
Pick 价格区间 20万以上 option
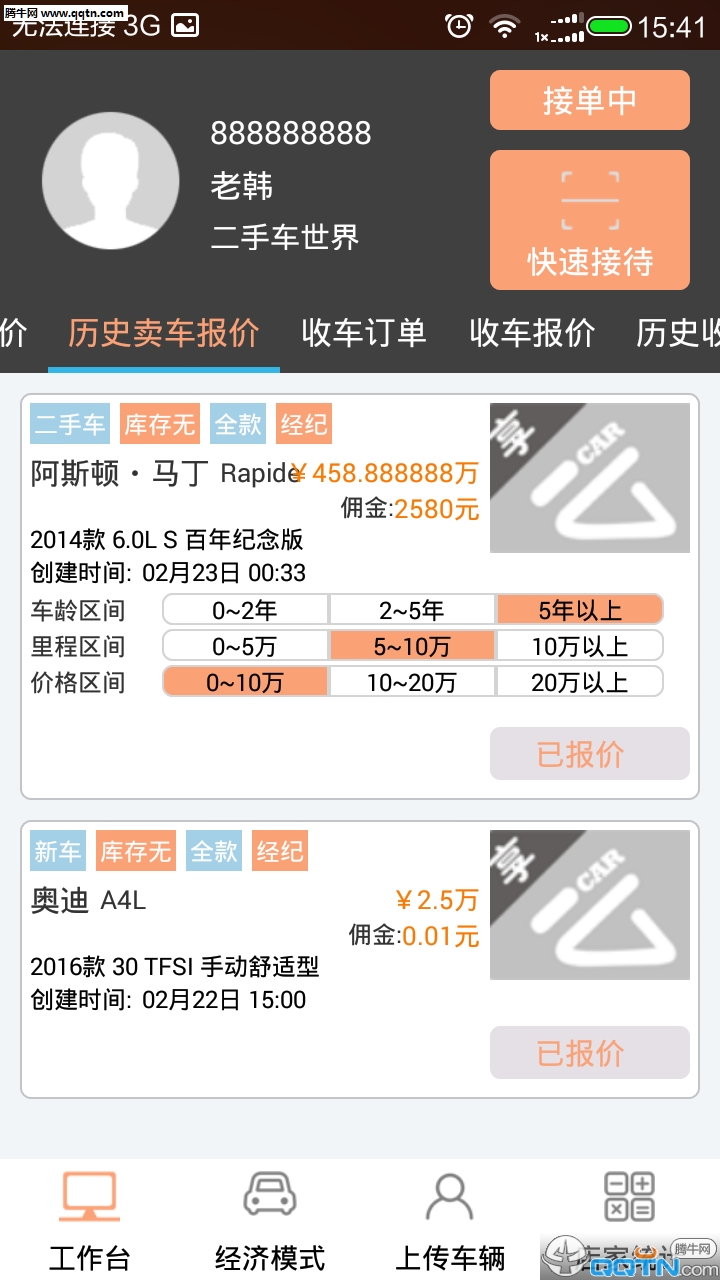pyautogui.click(x=579, y=682)
